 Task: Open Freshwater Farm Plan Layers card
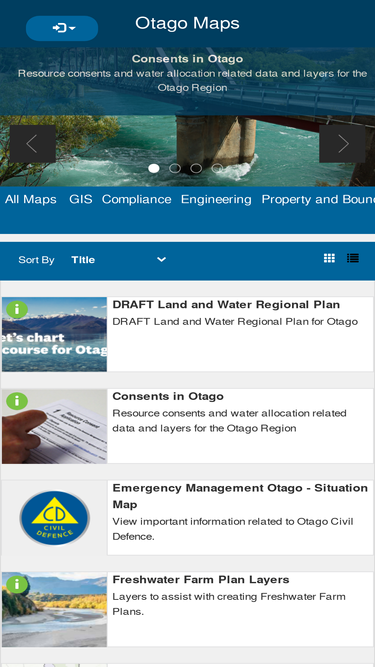point(188,609)
